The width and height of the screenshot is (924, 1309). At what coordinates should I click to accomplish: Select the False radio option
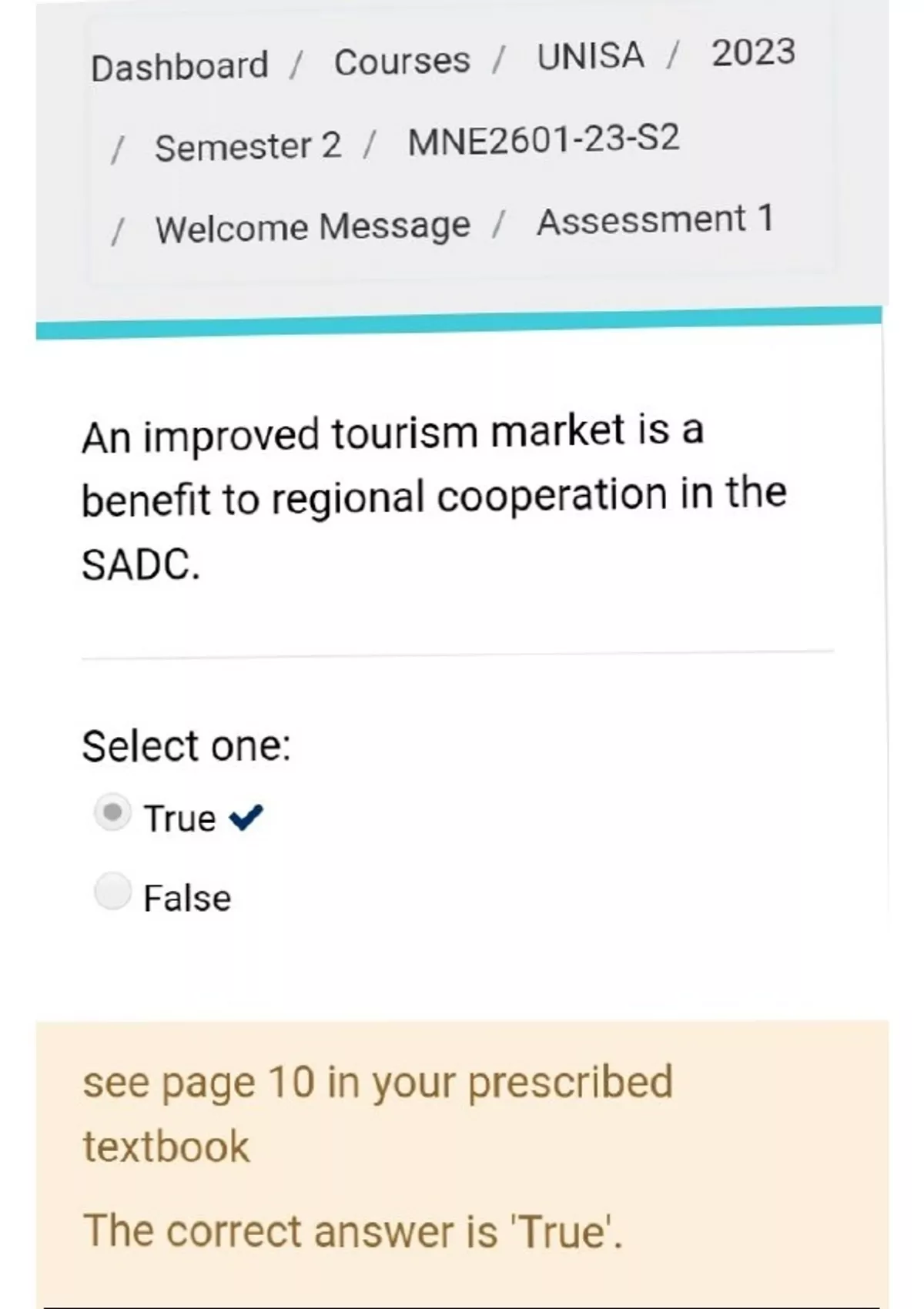113,892
